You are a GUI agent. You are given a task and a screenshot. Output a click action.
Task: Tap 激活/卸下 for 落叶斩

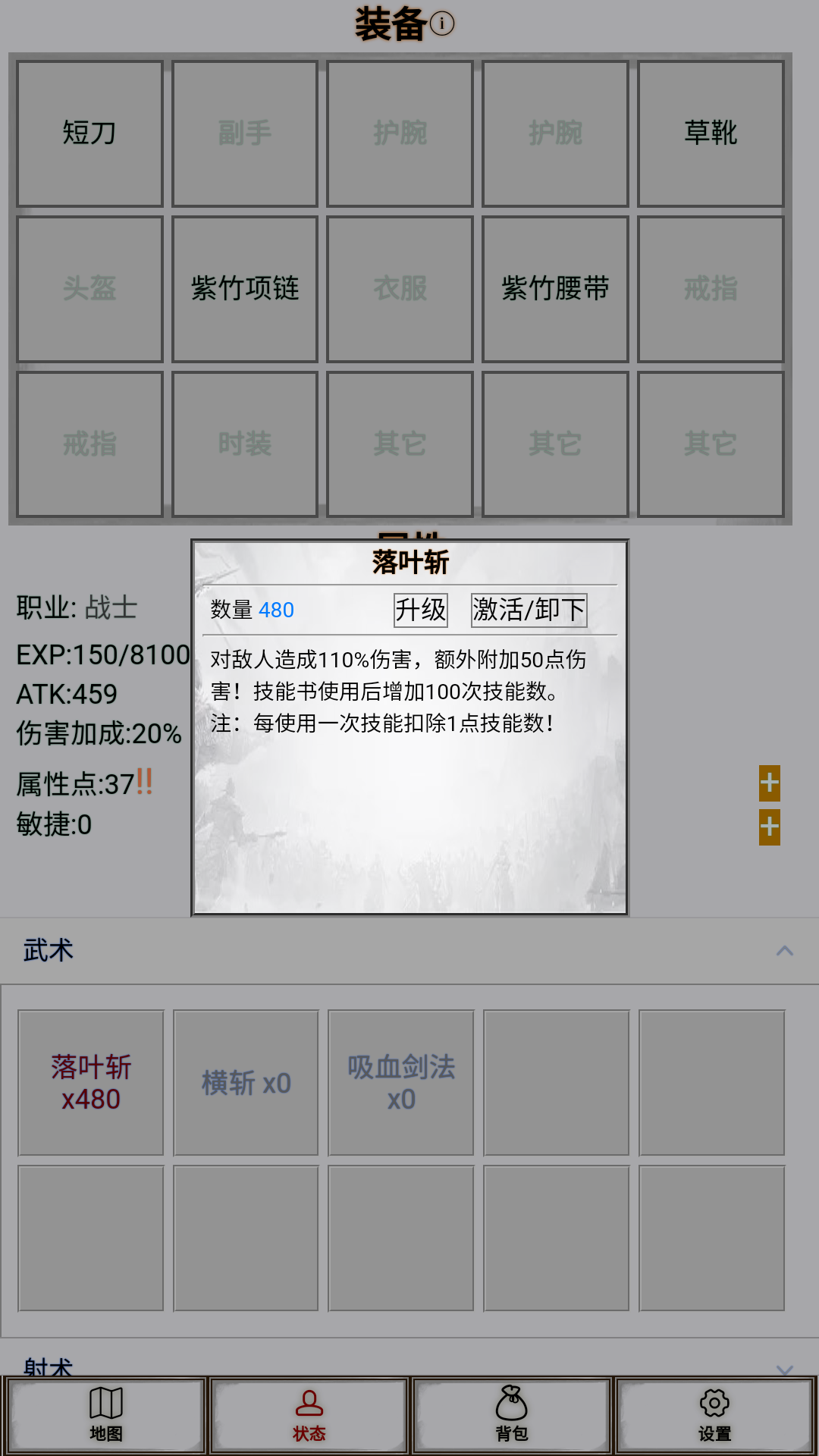click(x=529, y=610)
